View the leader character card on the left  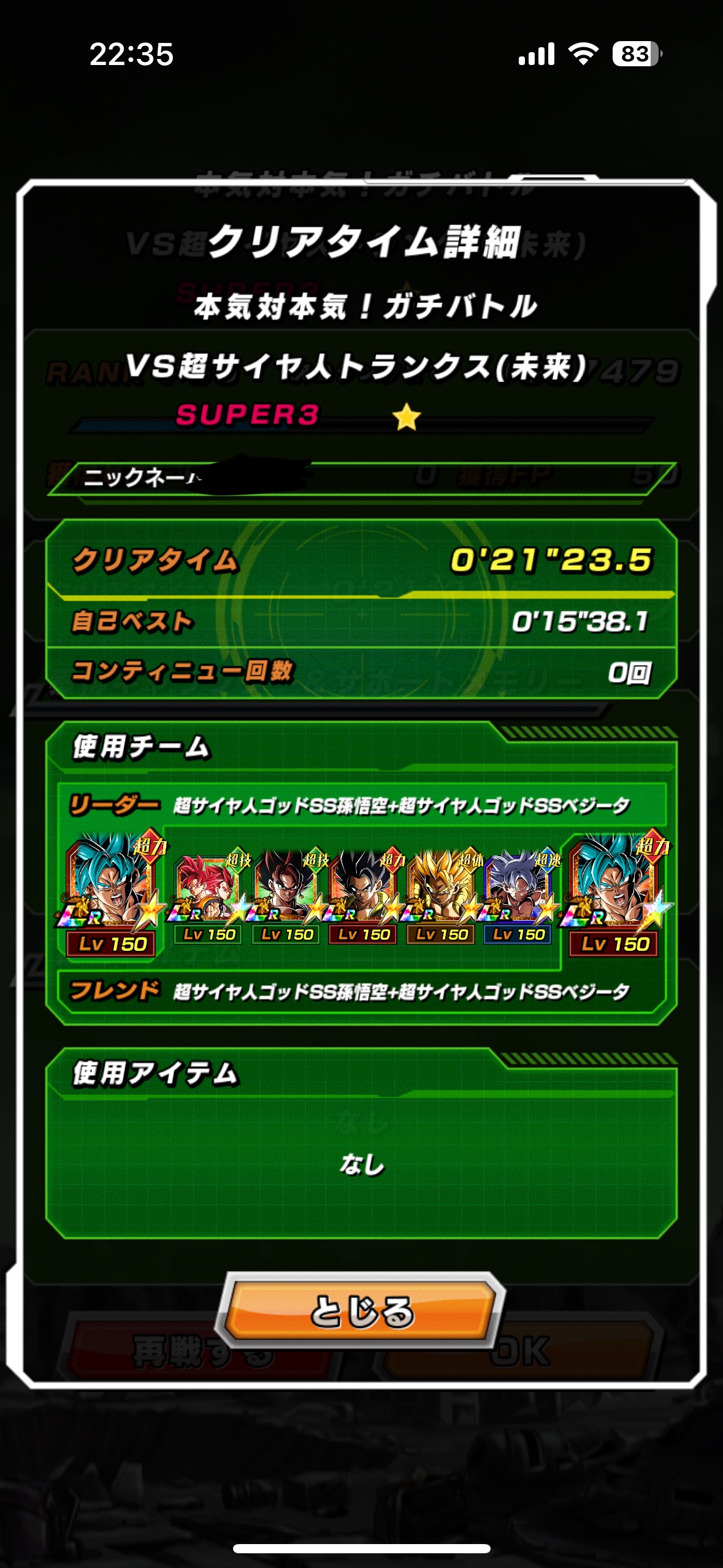112,893
